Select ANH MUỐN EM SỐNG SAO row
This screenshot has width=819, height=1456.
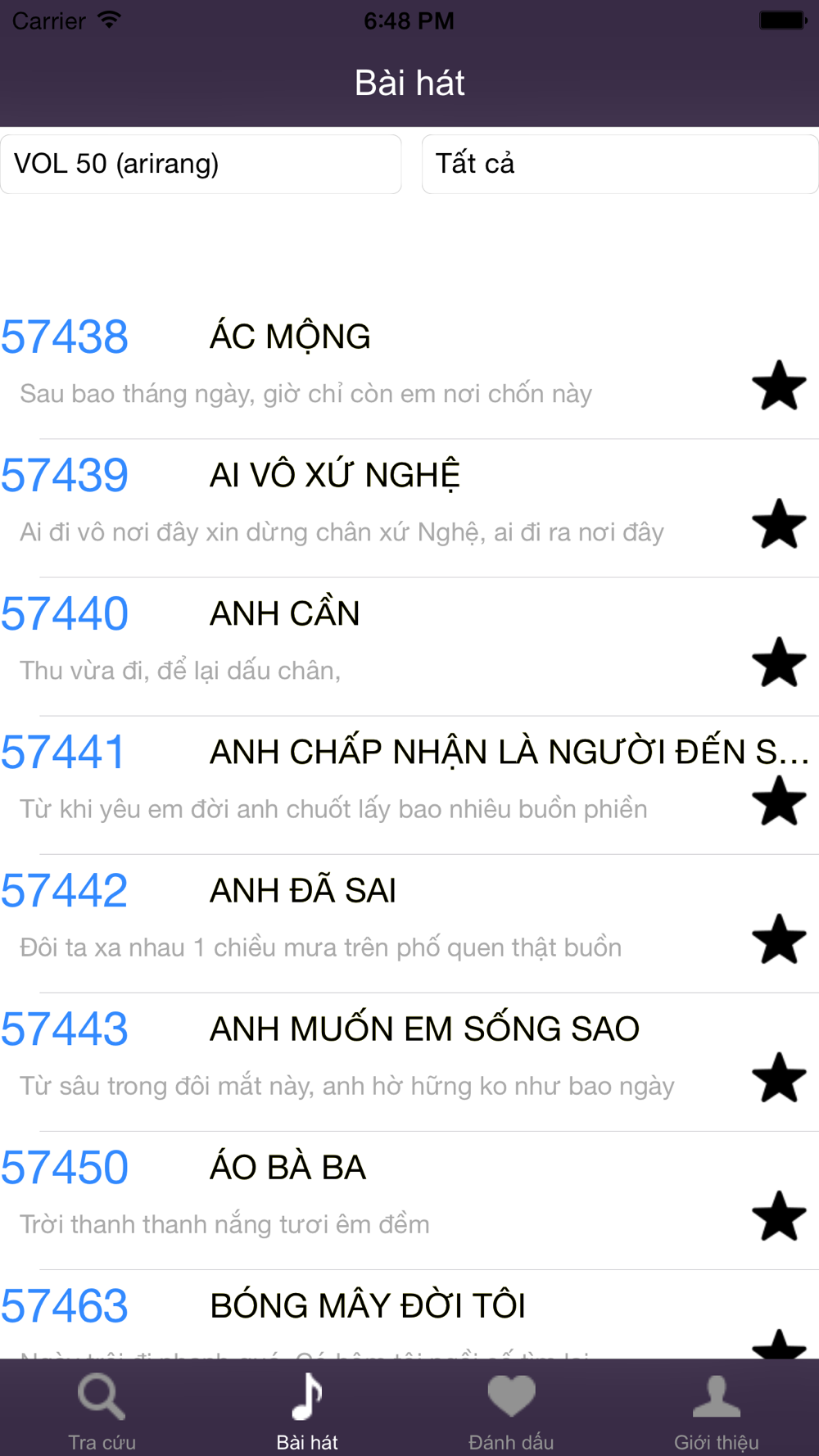[409, 1062]
